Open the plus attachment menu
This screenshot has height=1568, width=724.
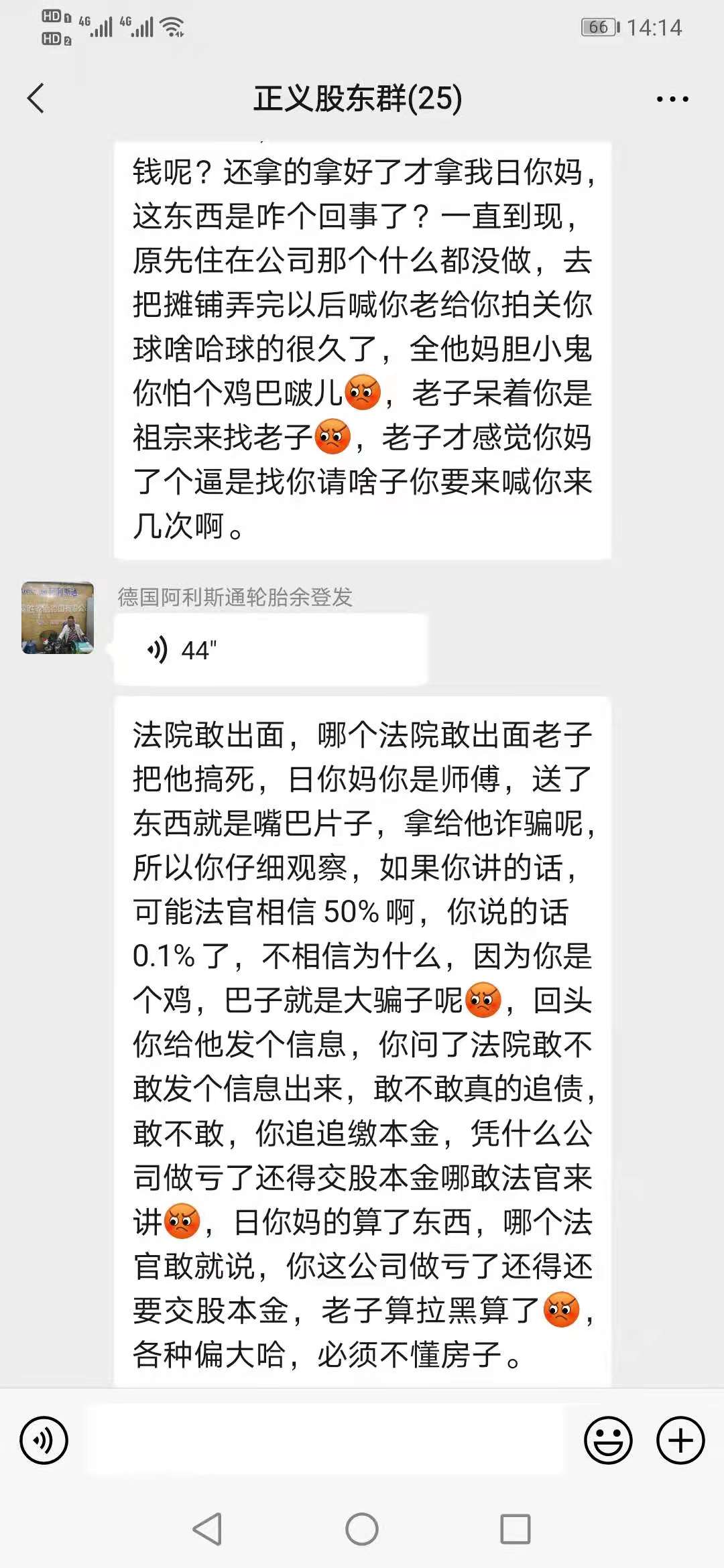680,1440
